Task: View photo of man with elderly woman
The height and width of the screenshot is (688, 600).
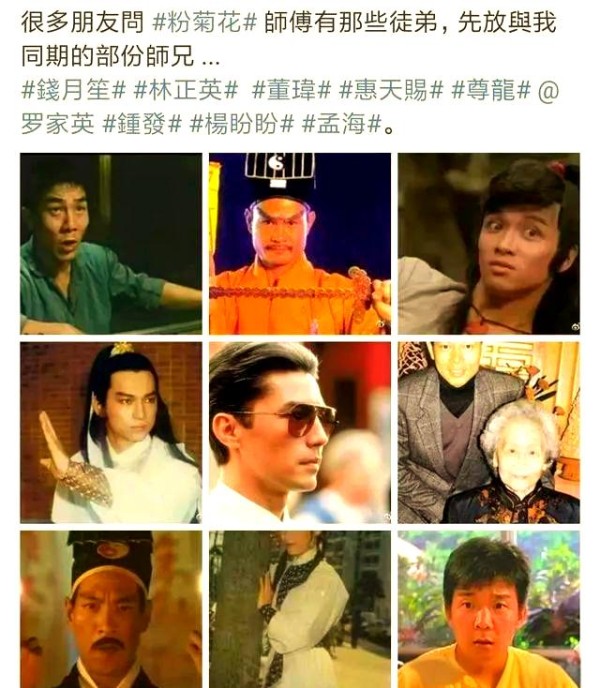Action: [x=488, y=432]
